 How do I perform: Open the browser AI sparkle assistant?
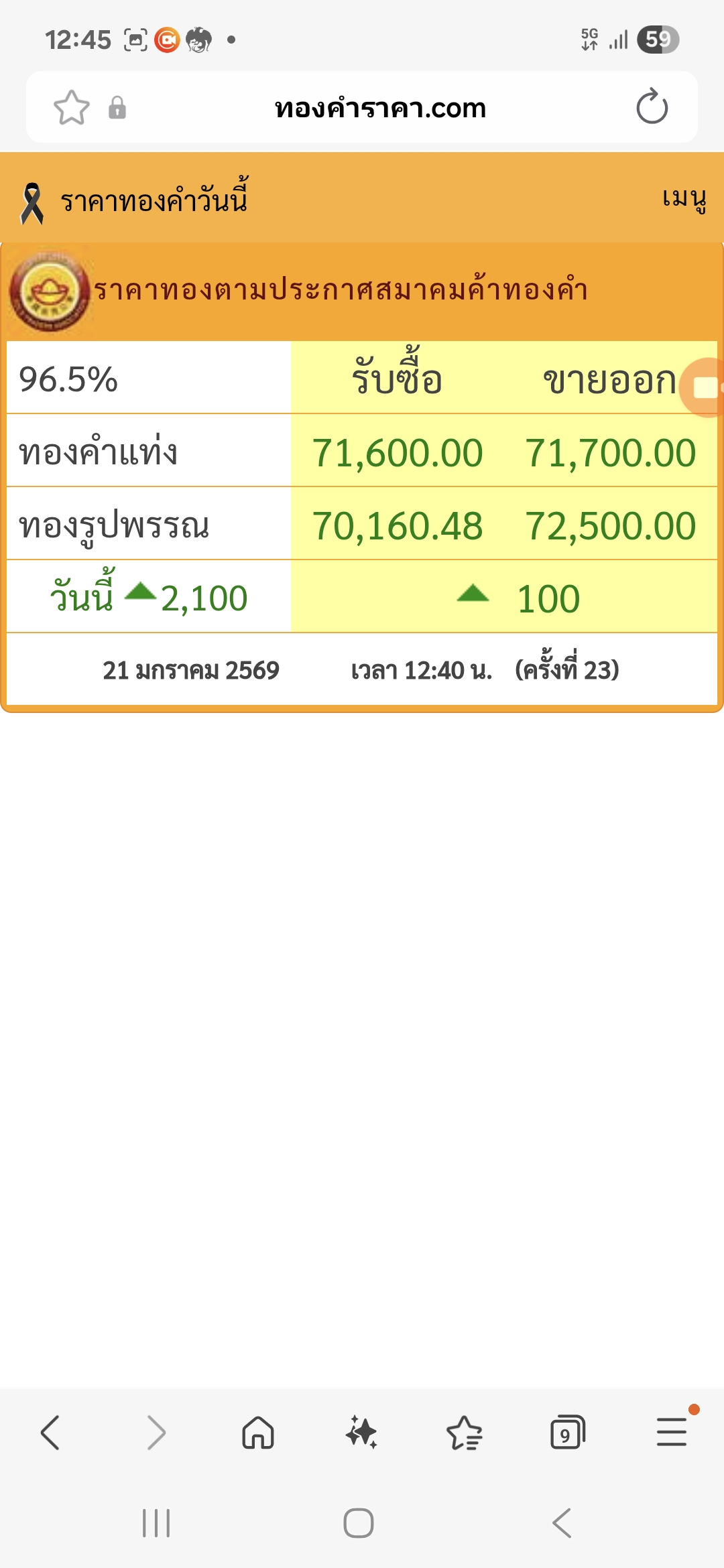coord(361,1433)
